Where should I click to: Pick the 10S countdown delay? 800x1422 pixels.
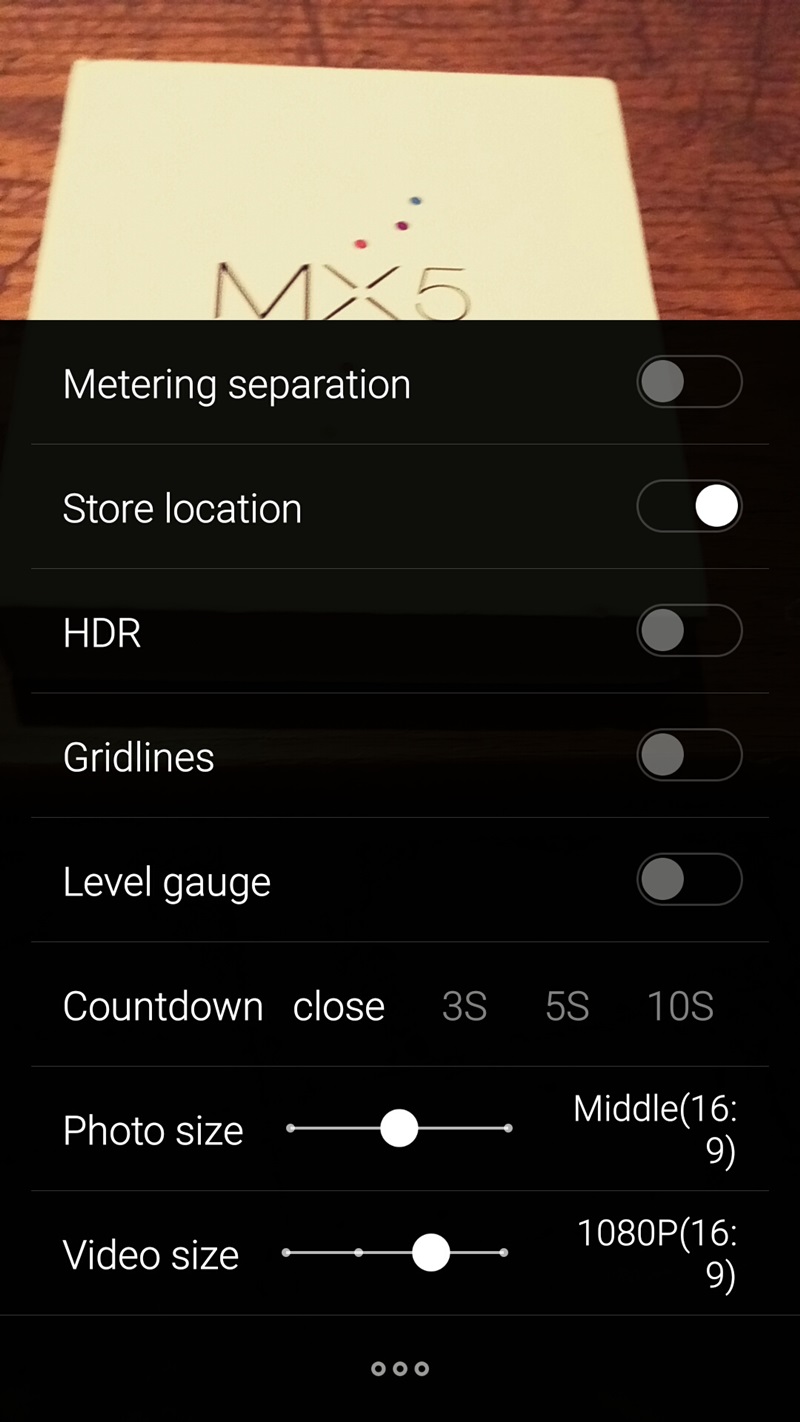pos(680,1006)
